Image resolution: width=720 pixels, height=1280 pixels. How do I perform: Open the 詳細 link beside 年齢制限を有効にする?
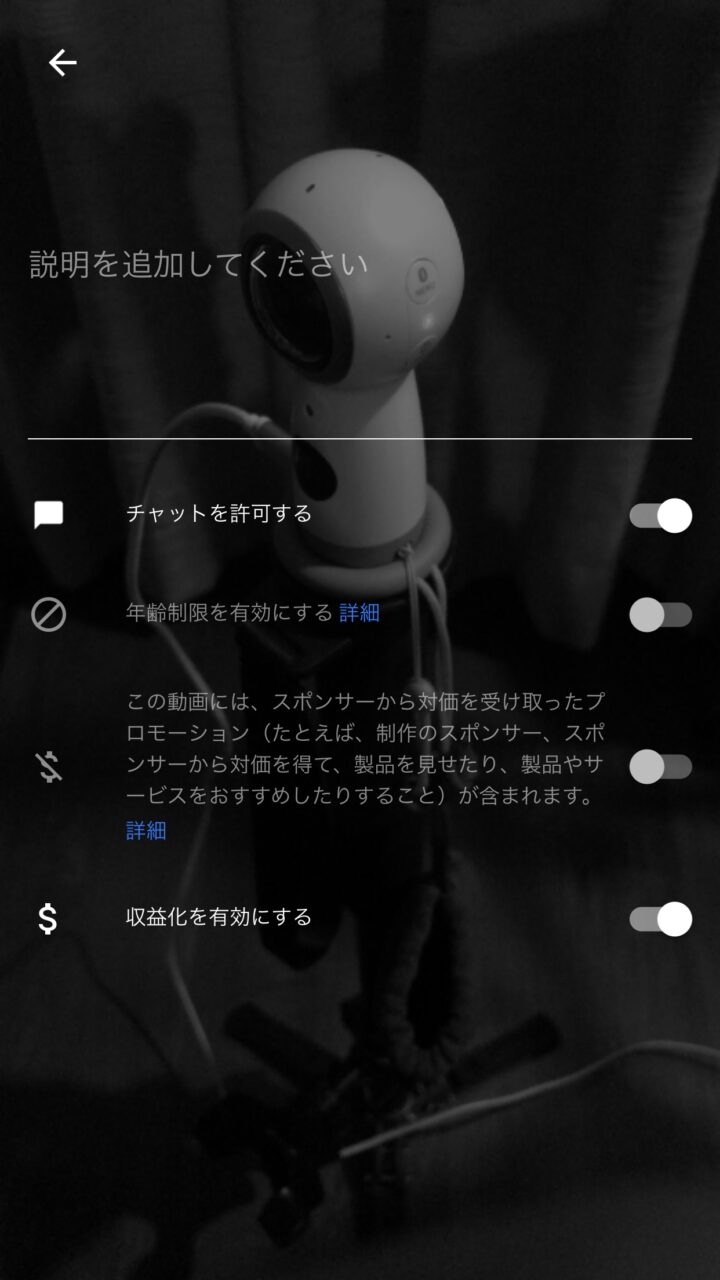coord(359,613)
